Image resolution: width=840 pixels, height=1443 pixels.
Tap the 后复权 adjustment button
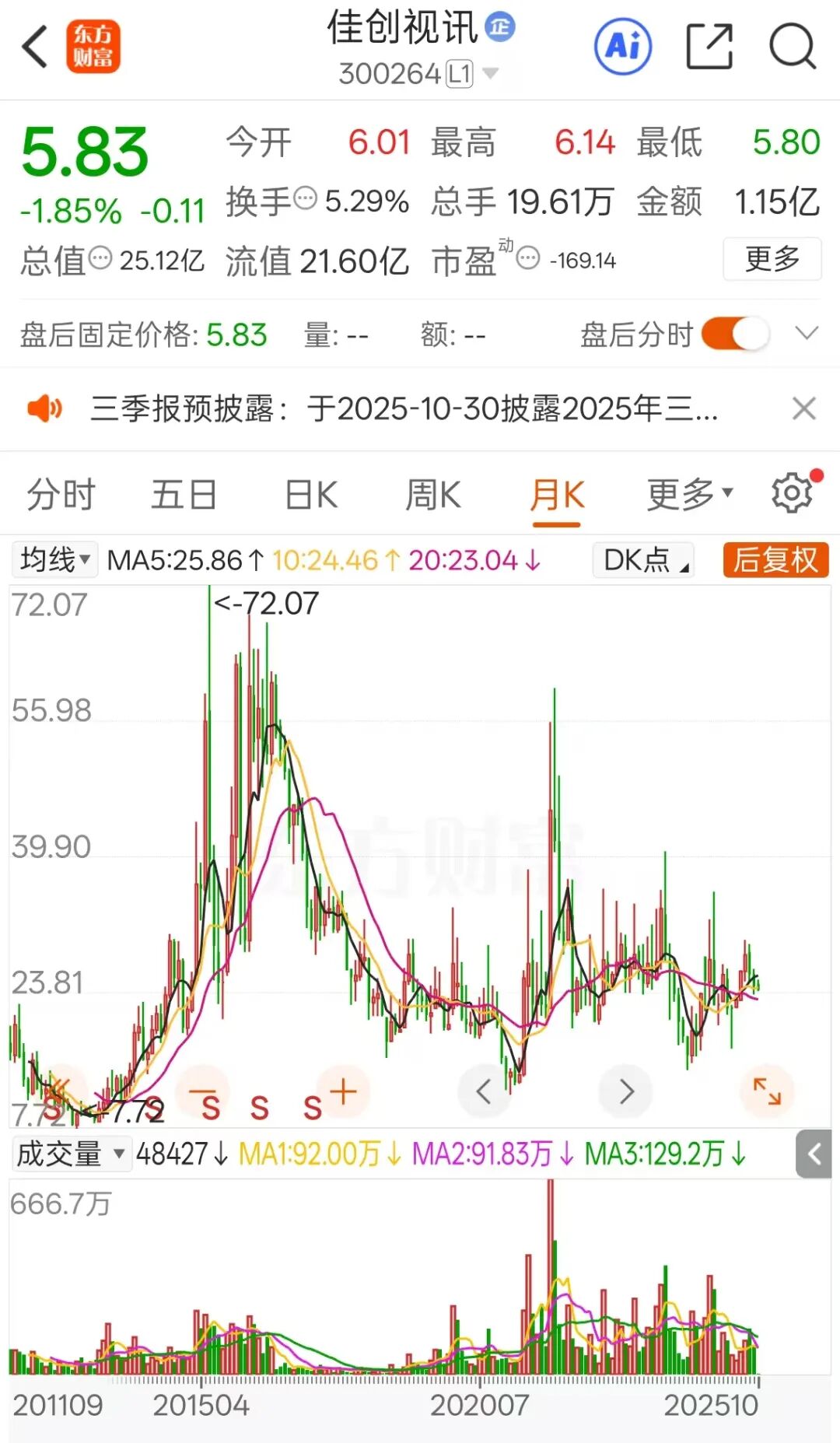click(775, 559)
